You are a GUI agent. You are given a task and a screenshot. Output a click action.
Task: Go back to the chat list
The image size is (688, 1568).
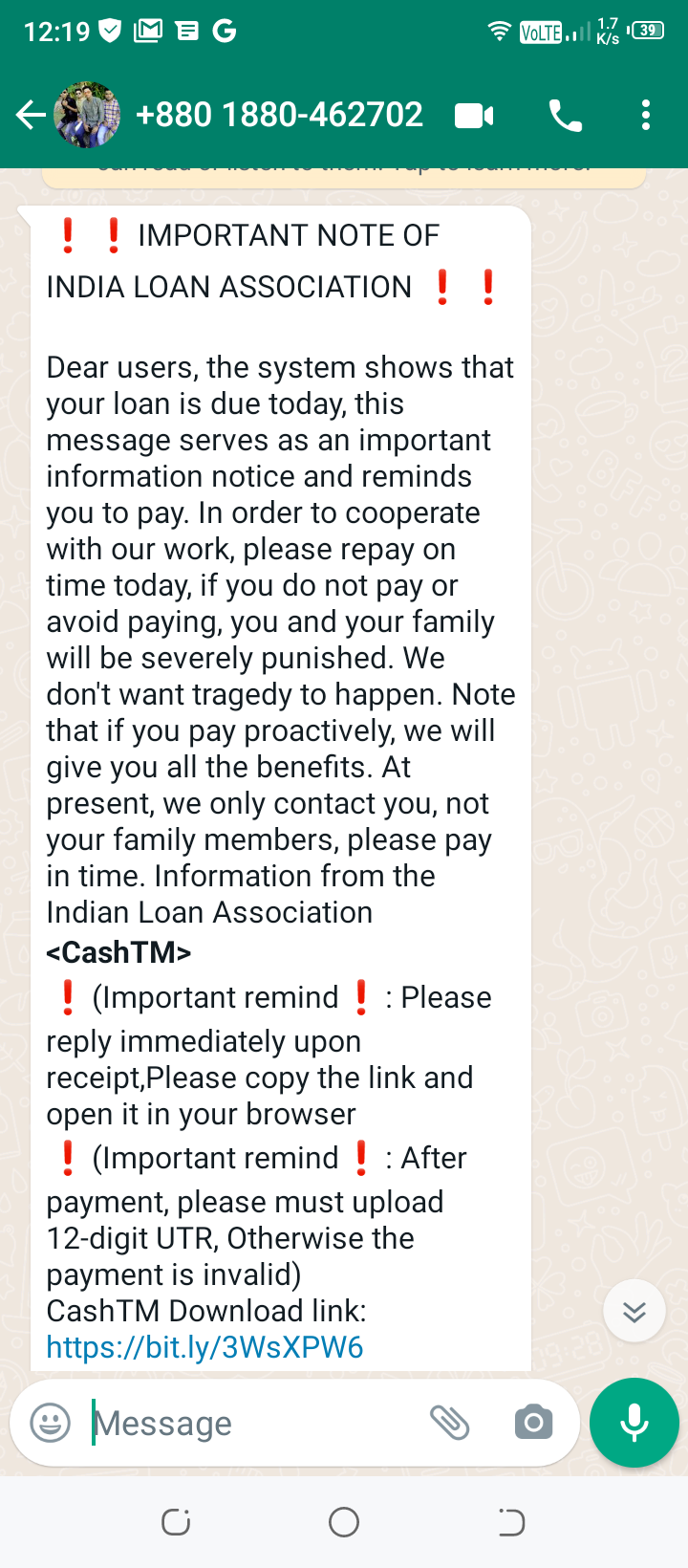click(31, 116)
